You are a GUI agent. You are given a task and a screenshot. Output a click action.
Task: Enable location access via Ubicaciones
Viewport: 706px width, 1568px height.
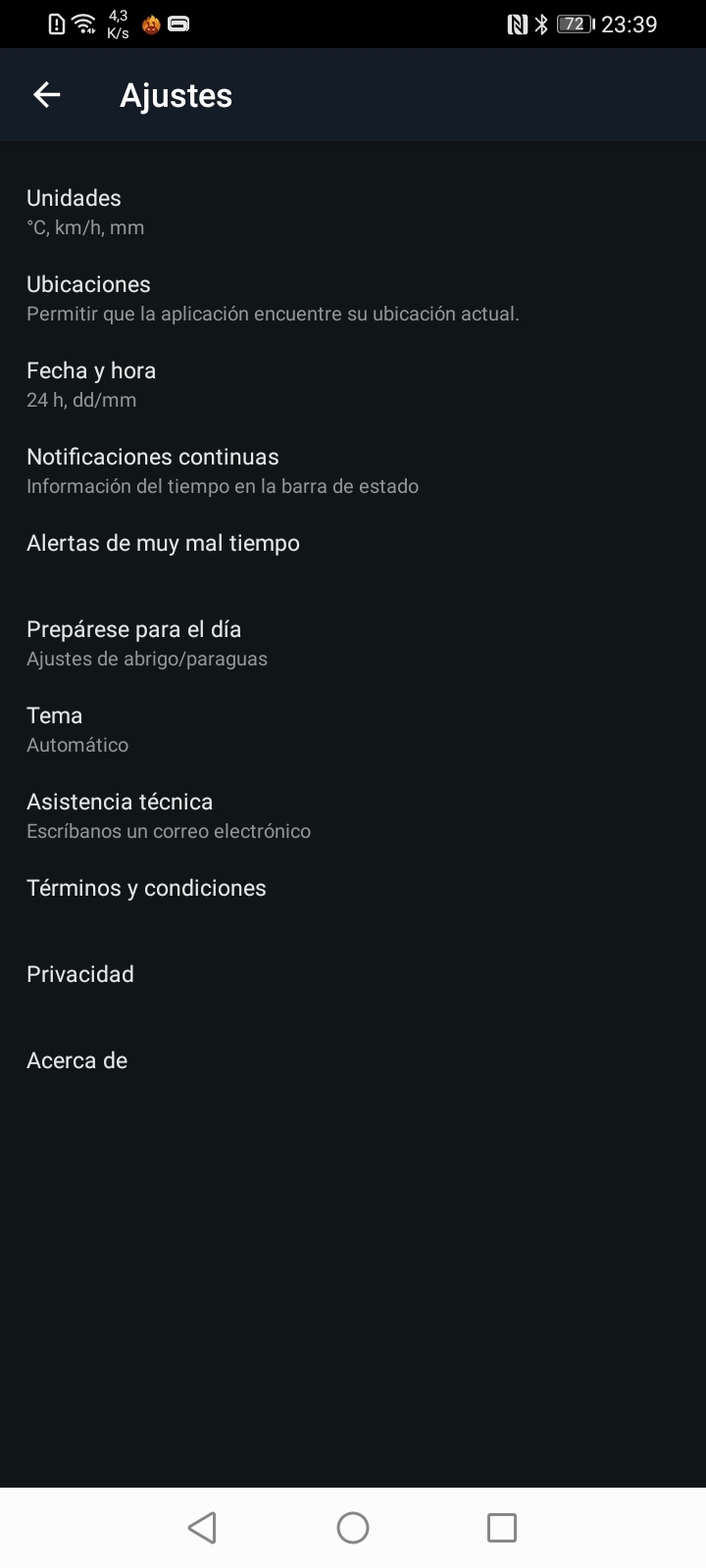tap(353, 297)
